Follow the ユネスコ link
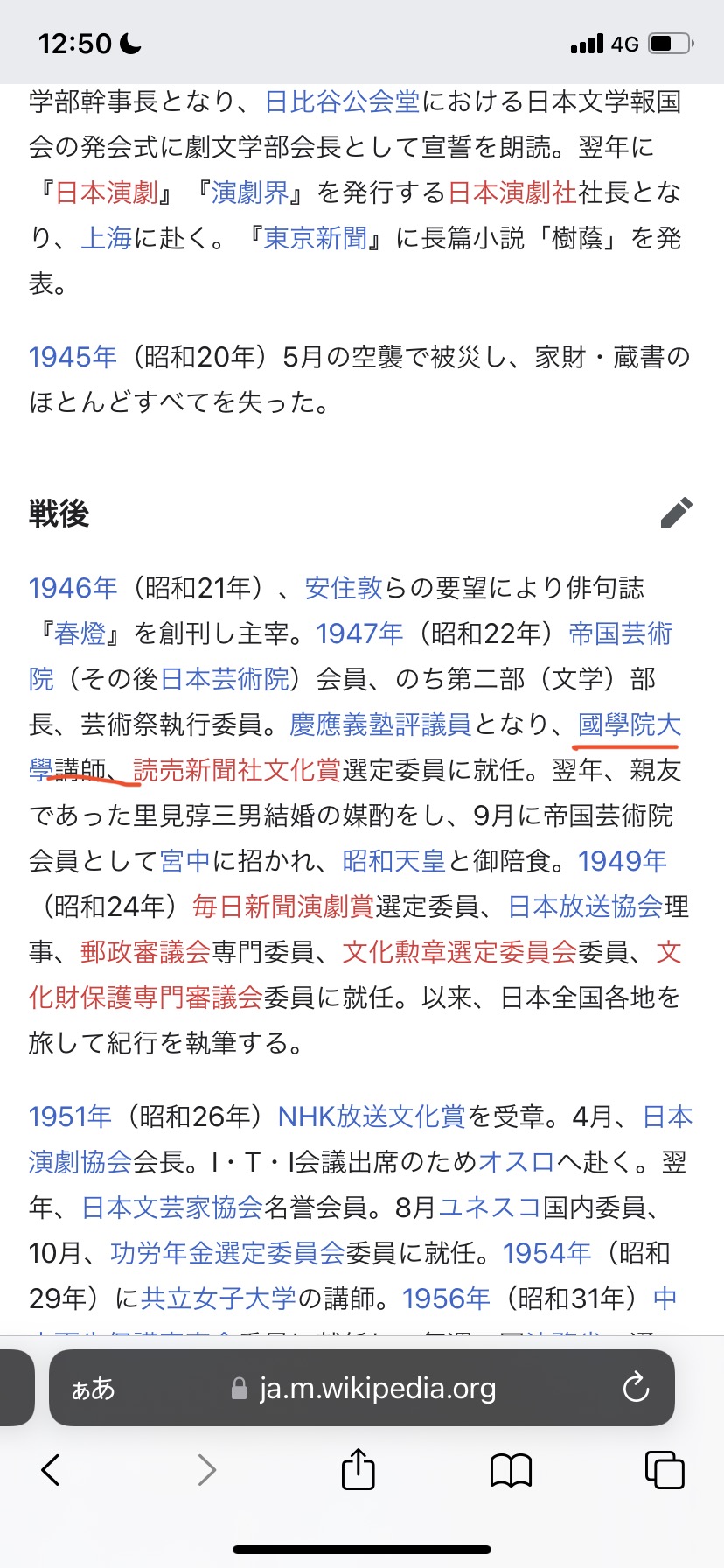Viewport: 724px width, 1568px height. coord(490,1207)
